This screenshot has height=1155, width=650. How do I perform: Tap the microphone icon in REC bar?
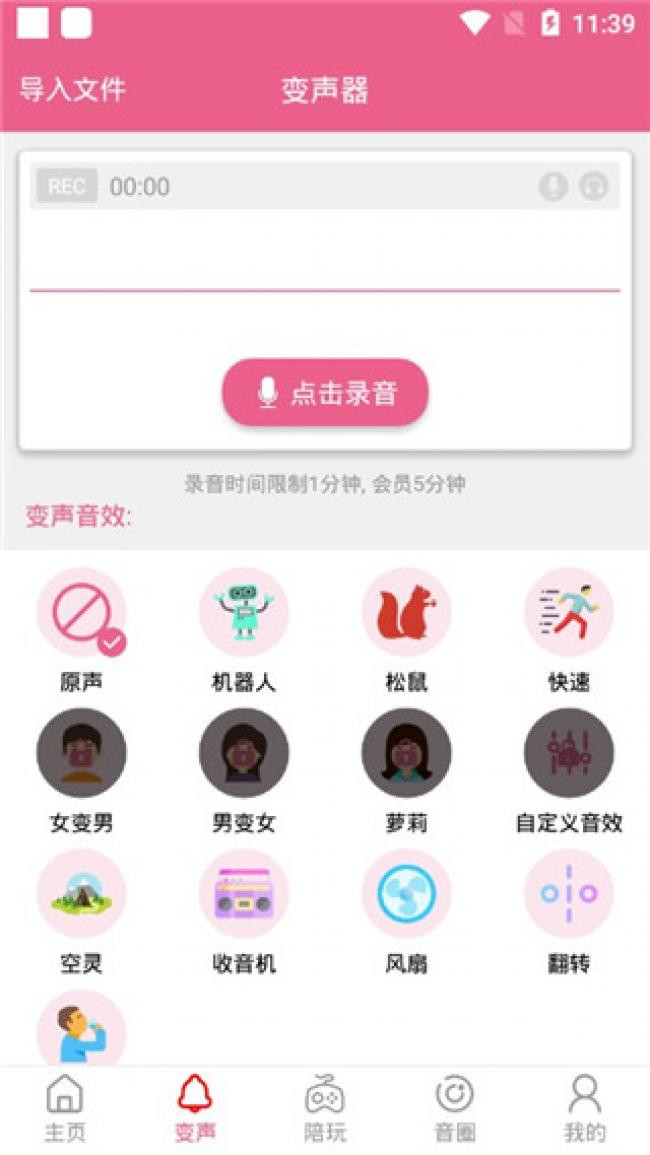pyautogui.click(x=553, y=186)
